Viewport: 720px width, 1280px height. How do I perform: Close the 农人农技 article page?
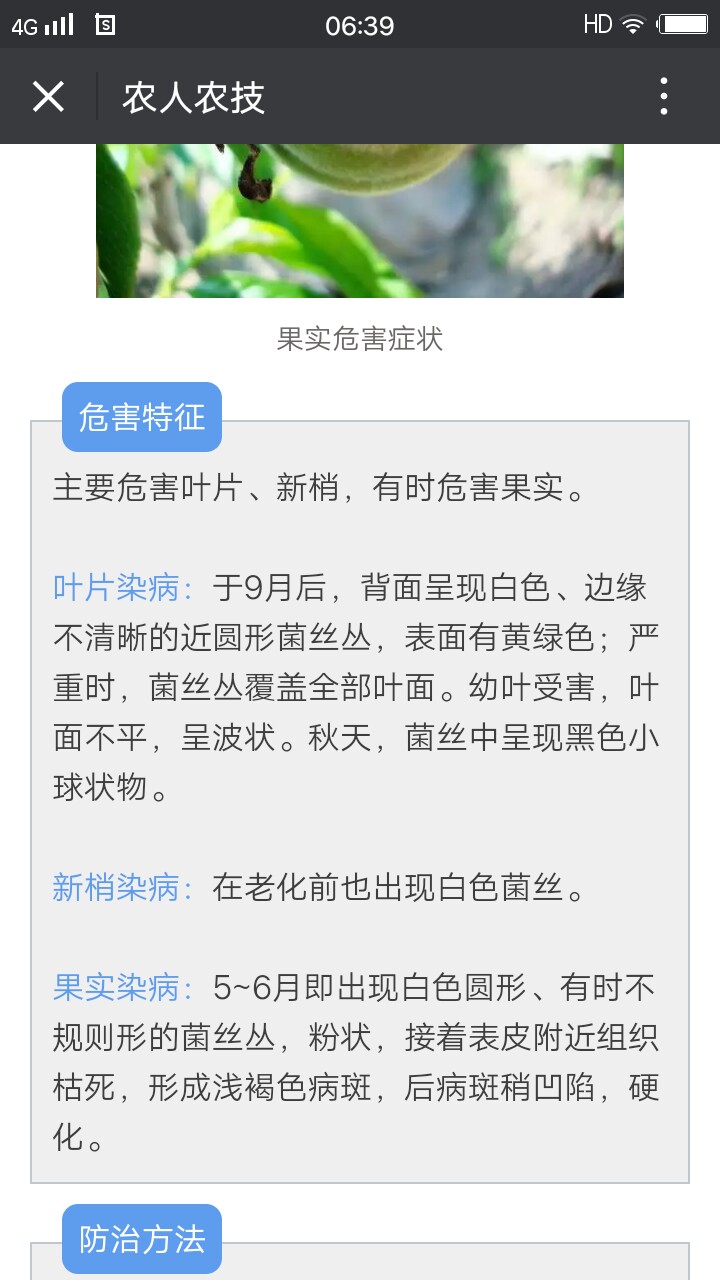[48, 97]
